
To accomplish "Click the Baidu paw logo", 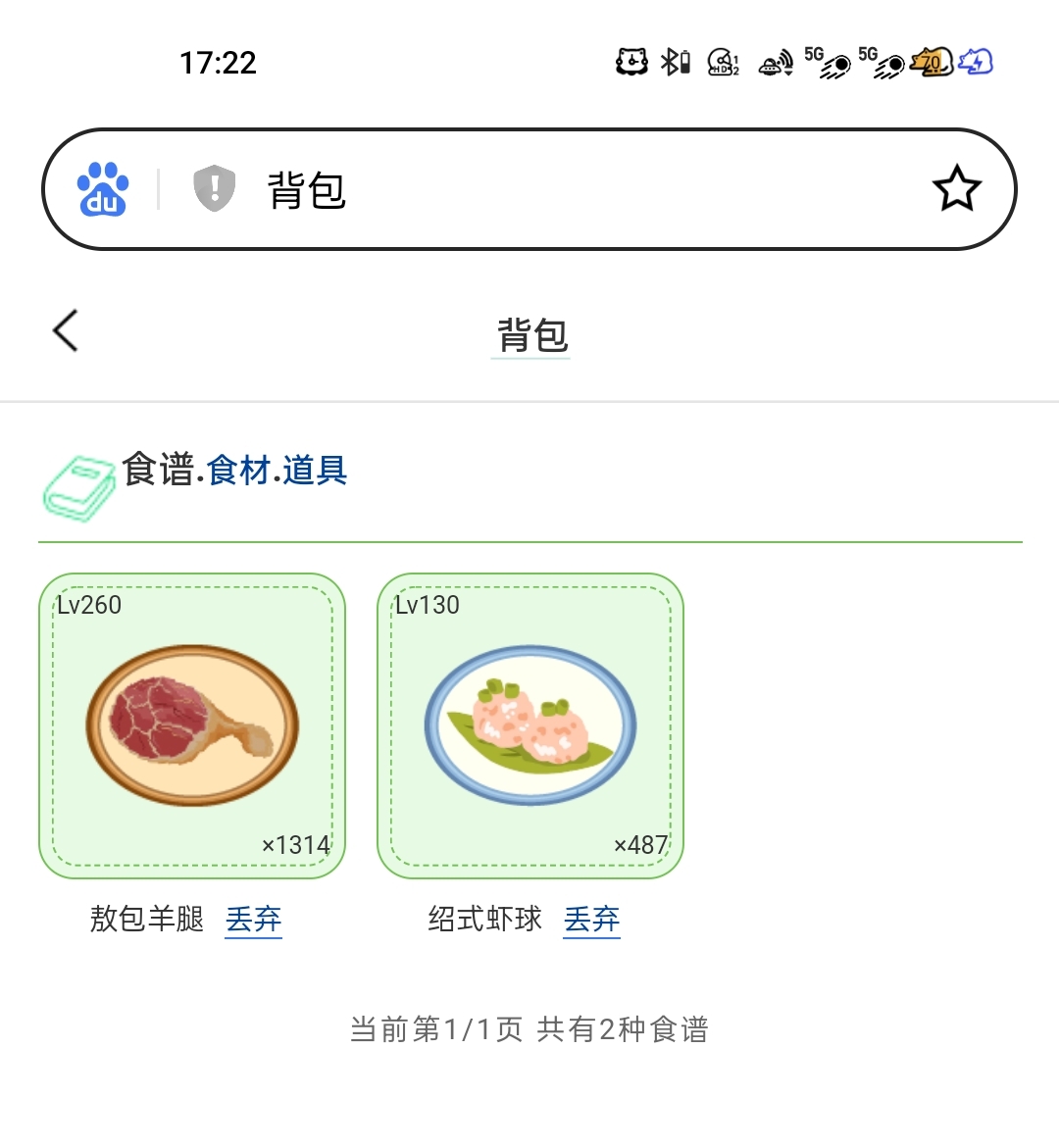I will point(104,189).
